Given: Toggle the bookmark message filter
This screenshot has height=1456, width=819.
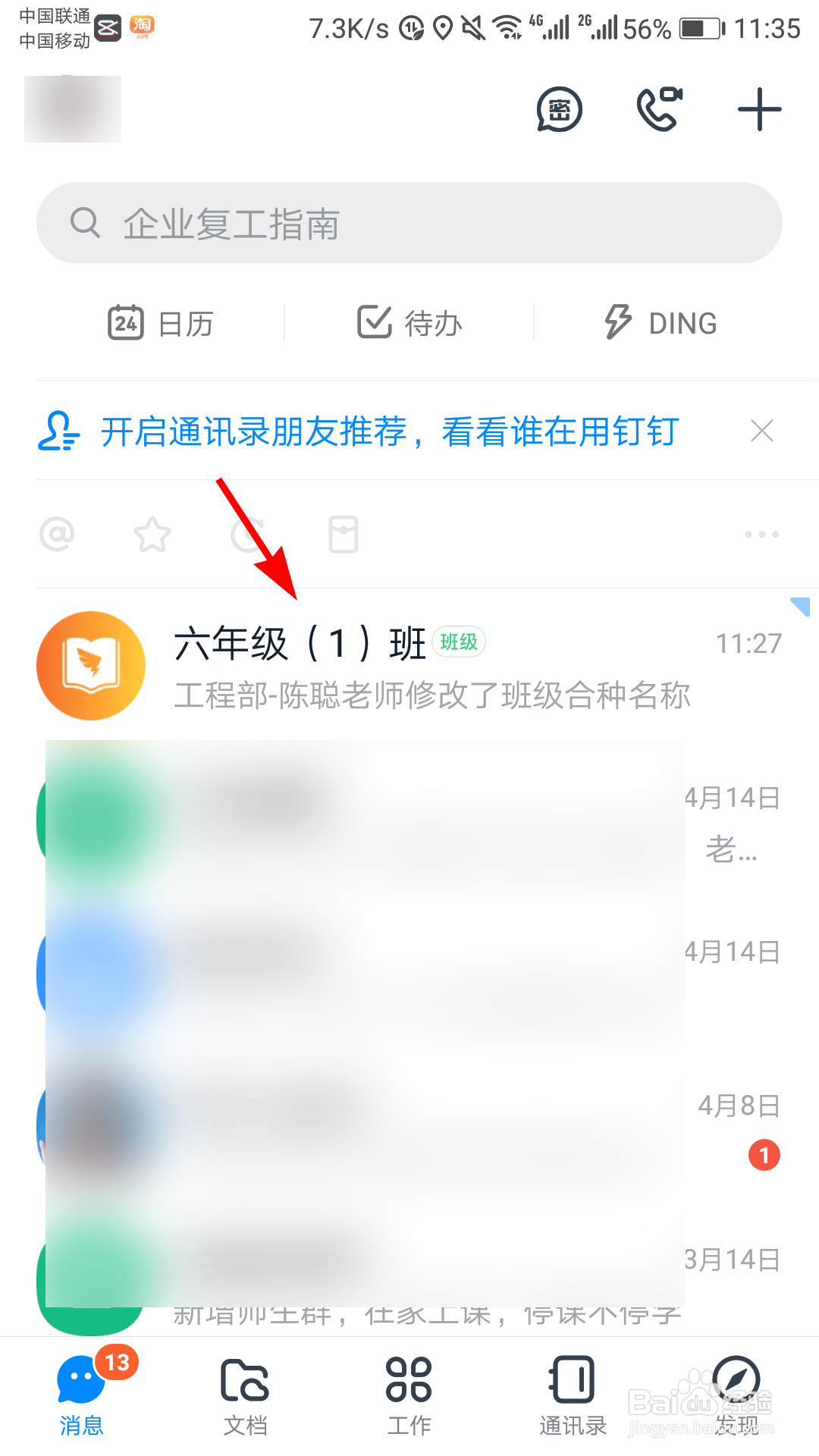Looking at the screenshot, I should (341, 533).
